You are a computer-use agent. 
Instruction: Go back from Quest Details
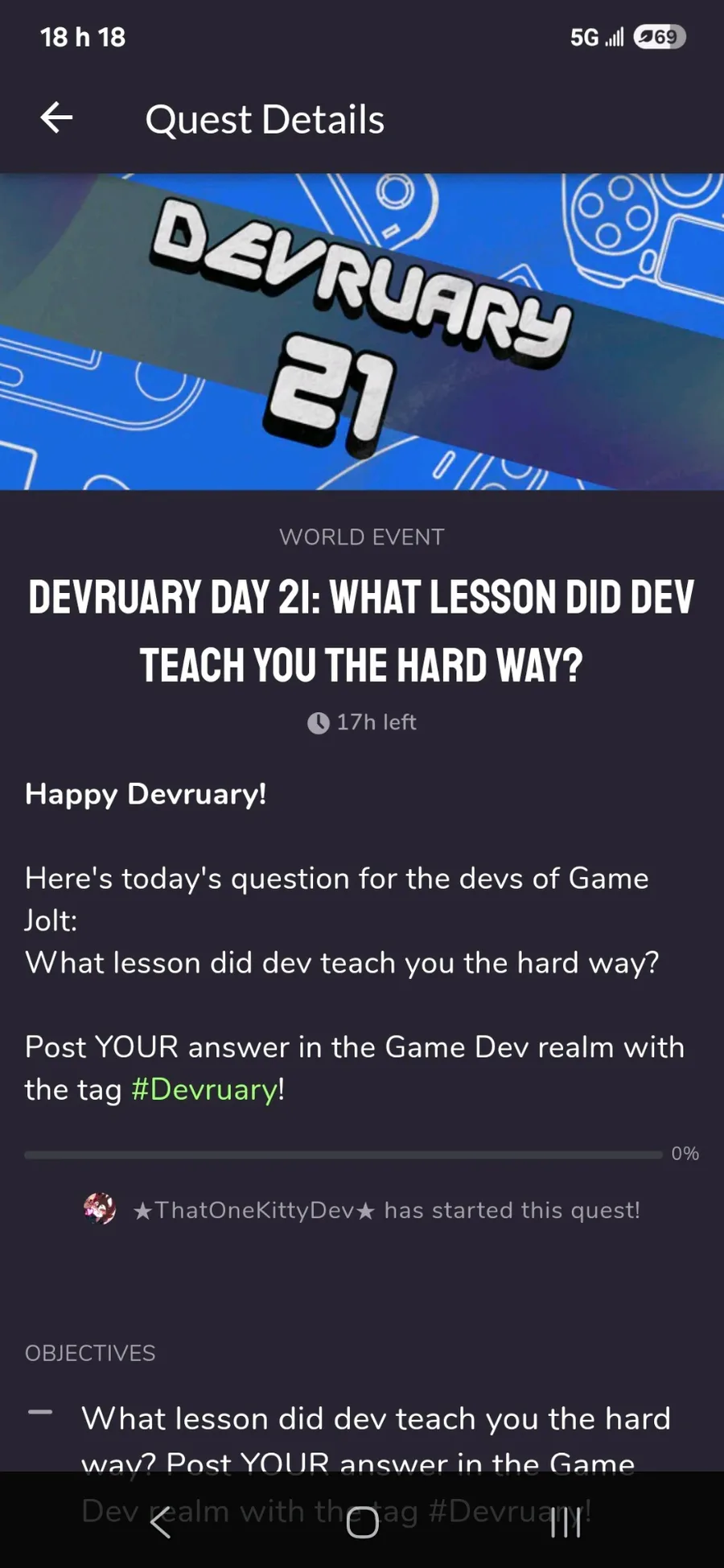(57, 118)
